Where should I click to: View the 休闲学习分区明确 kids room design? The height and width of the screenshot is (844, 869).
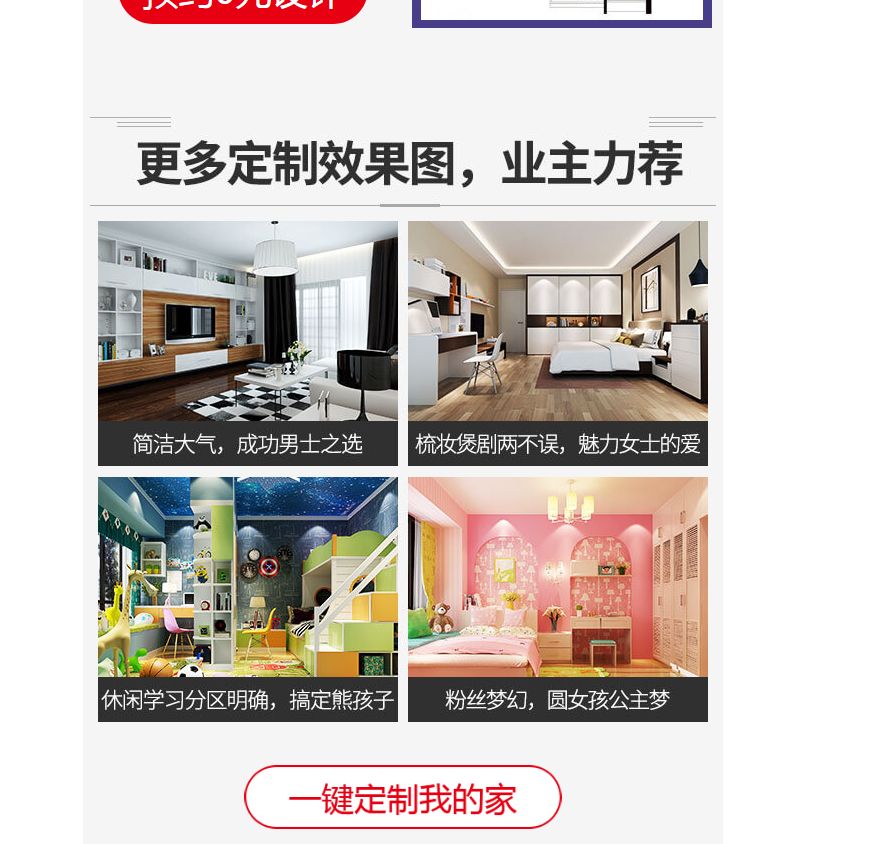point(247,578)
